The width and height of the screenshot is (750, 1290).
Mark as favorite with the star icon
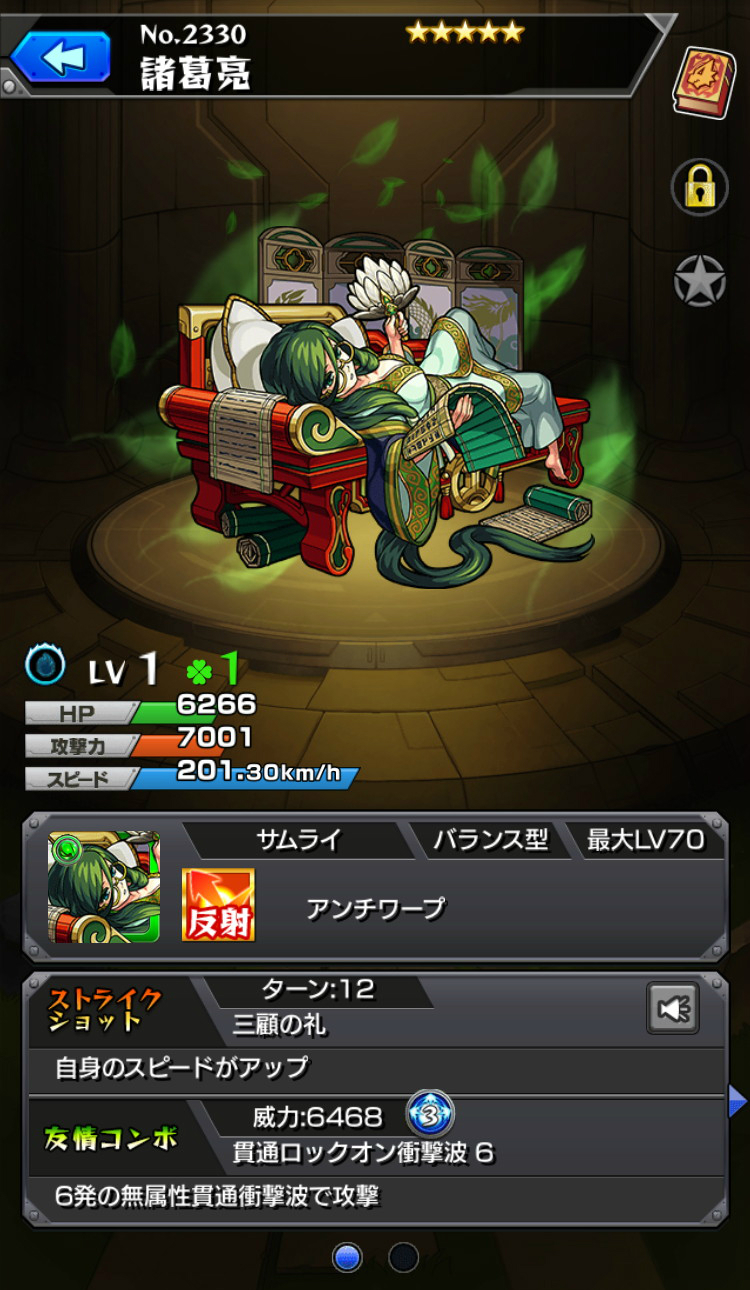[x=699, y=282]
